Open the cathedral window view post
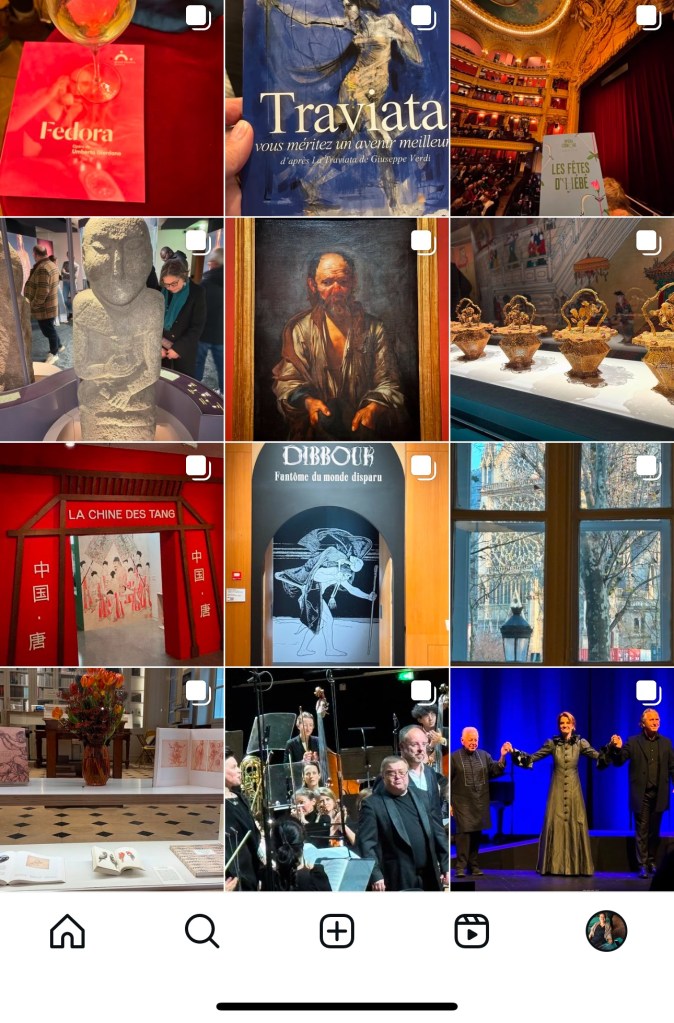674x1023 pixels. tap(562, 554)
